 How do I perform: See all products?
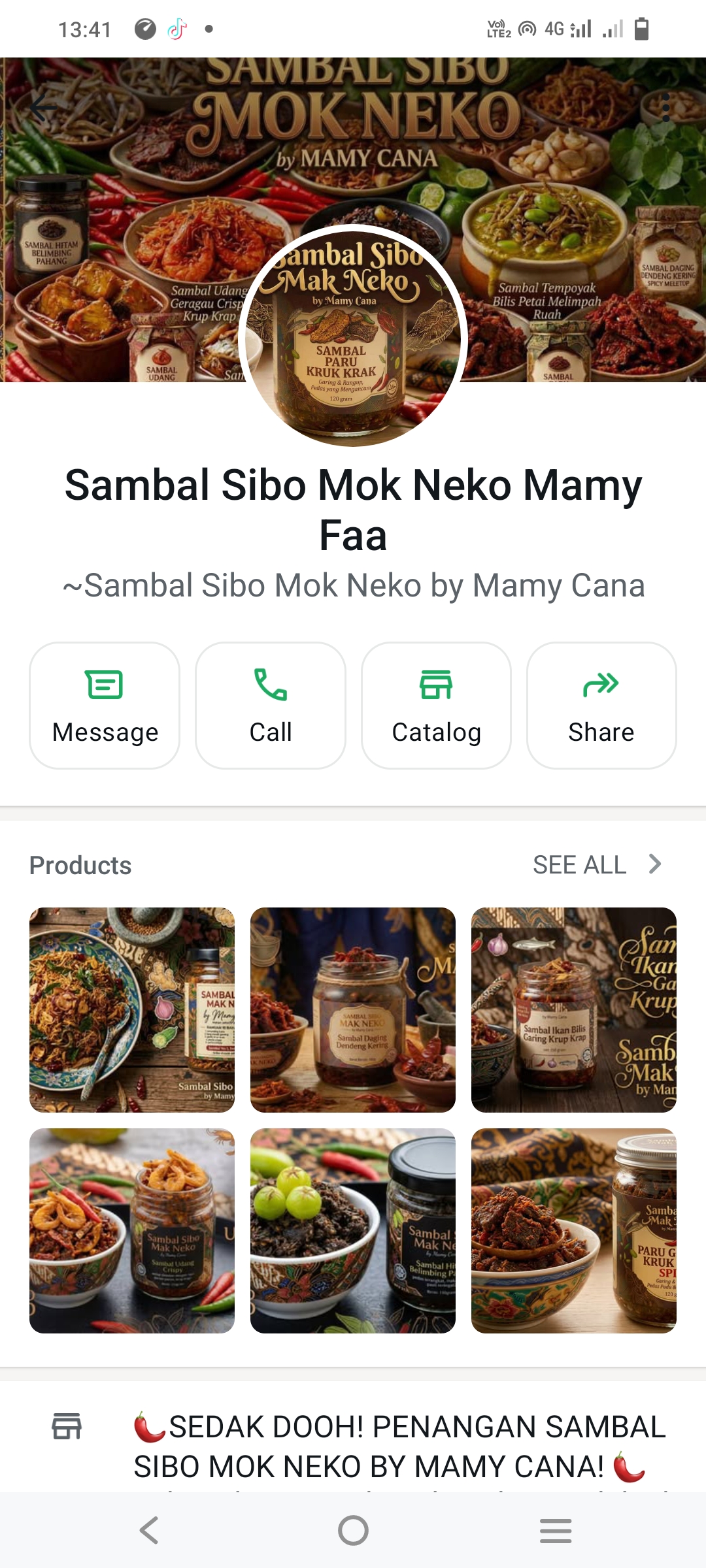[x=596, y=864]
